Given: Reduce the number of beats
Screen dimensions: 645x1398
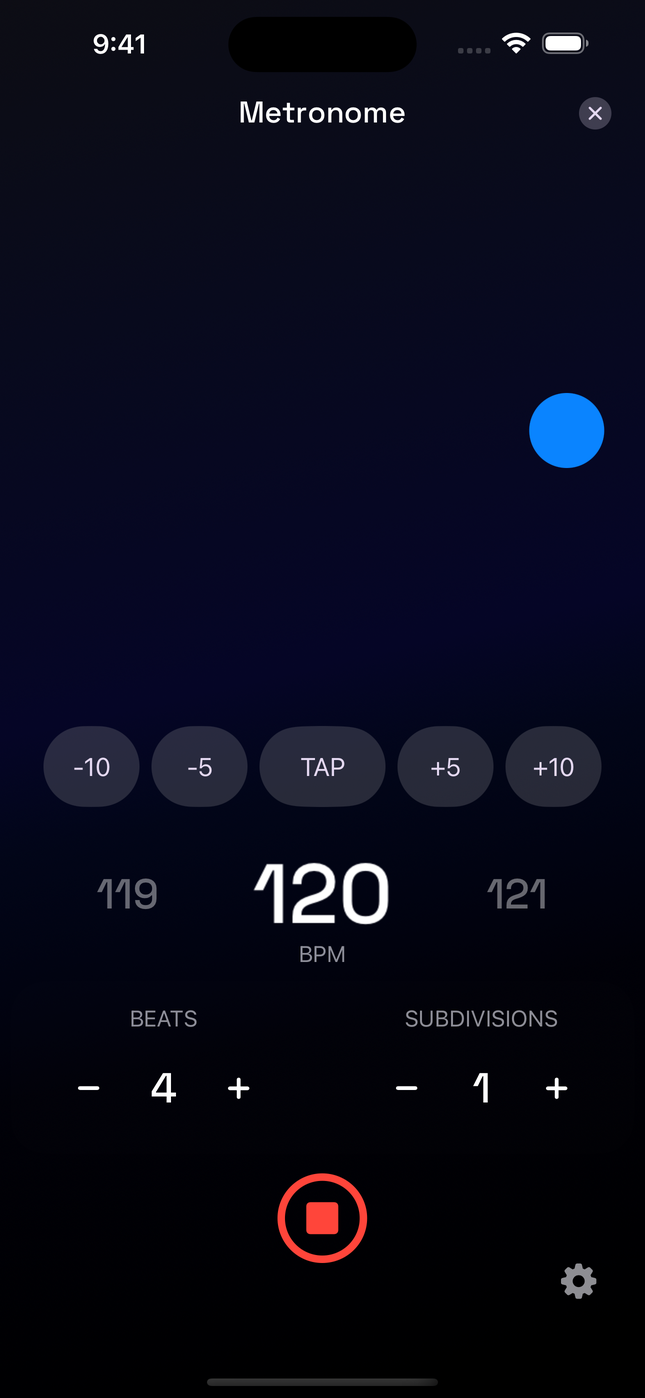Looking at the screenshot, I should pos(89,1088).
